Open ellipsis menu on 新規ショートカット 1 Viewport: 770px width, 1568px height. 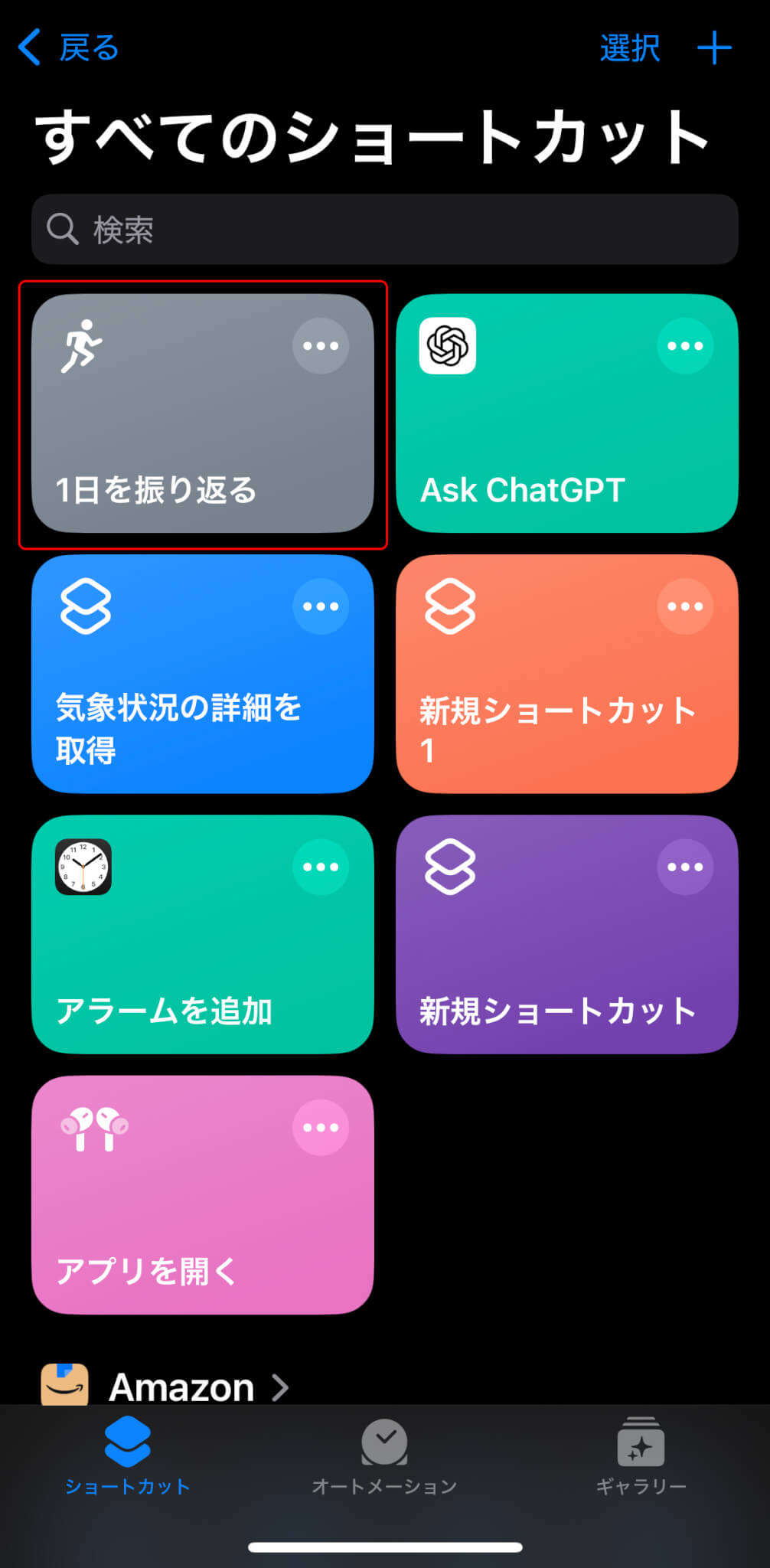point(685,606)
